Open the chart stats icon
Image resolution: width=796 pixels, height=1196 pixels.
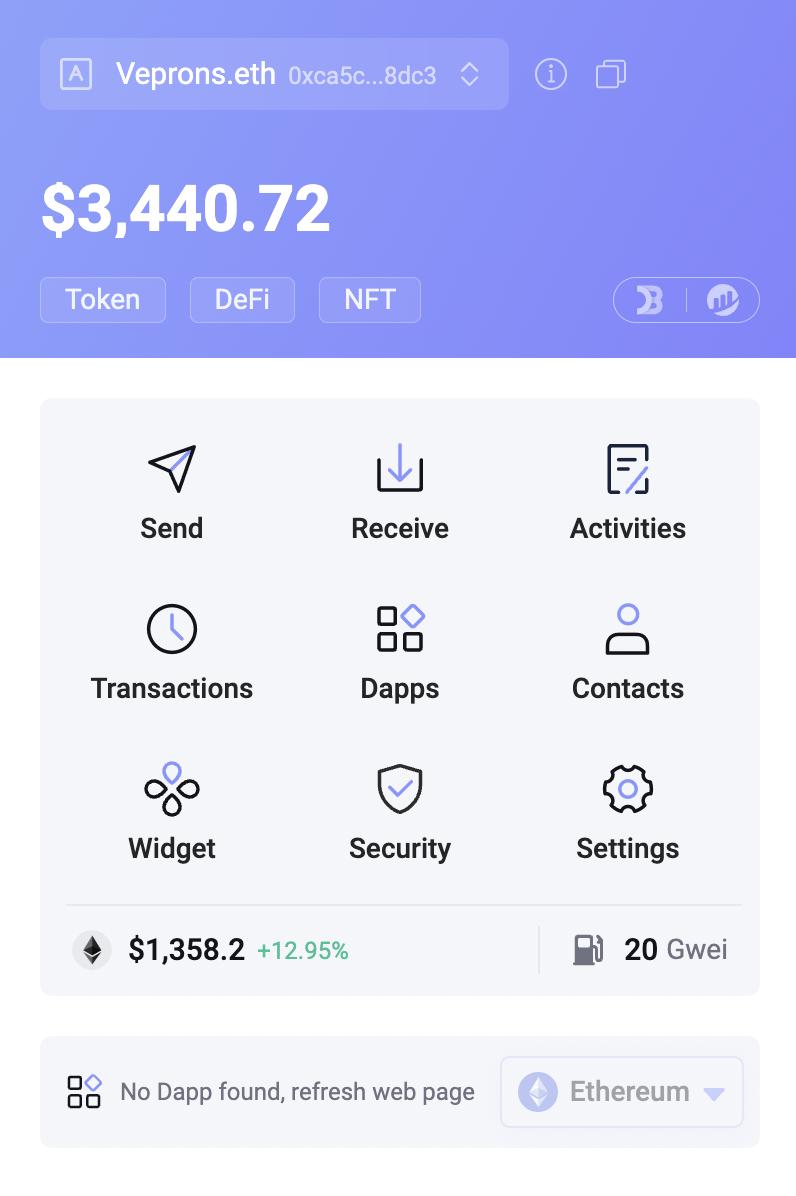722,300
